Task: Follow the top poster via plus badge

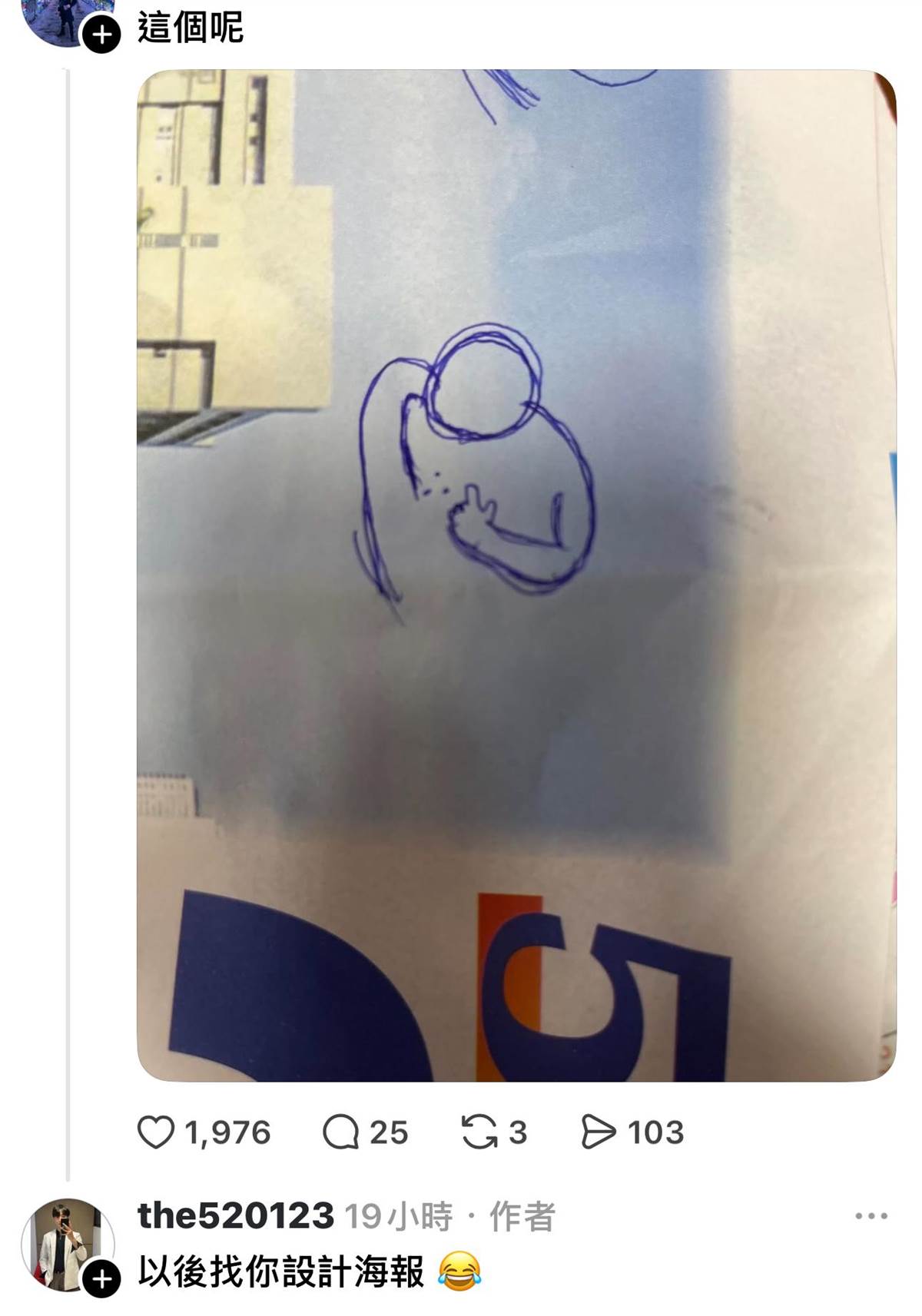Action: click(x=101, y=35)
